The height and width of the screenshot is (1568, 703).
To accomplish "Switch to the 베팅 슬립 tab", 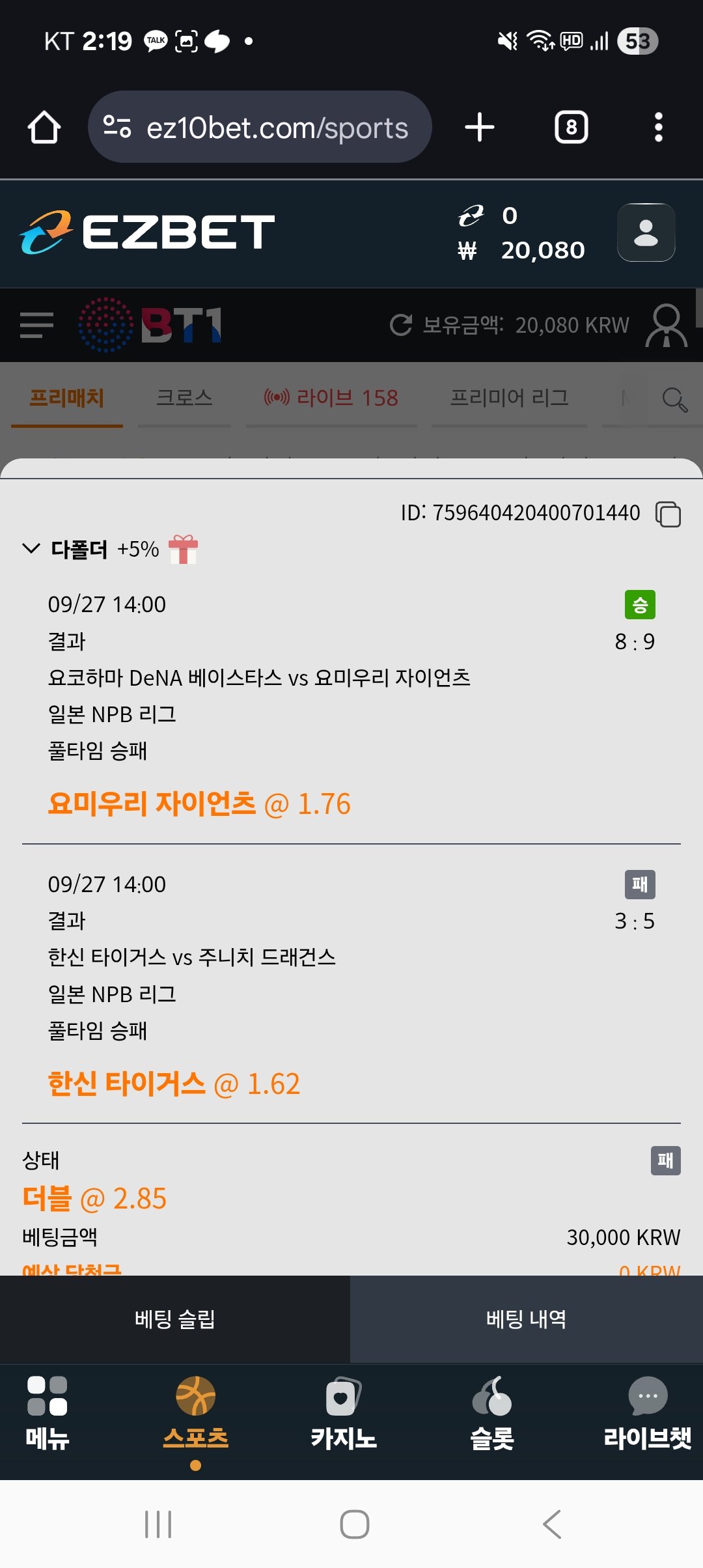I will (174, 1319).
